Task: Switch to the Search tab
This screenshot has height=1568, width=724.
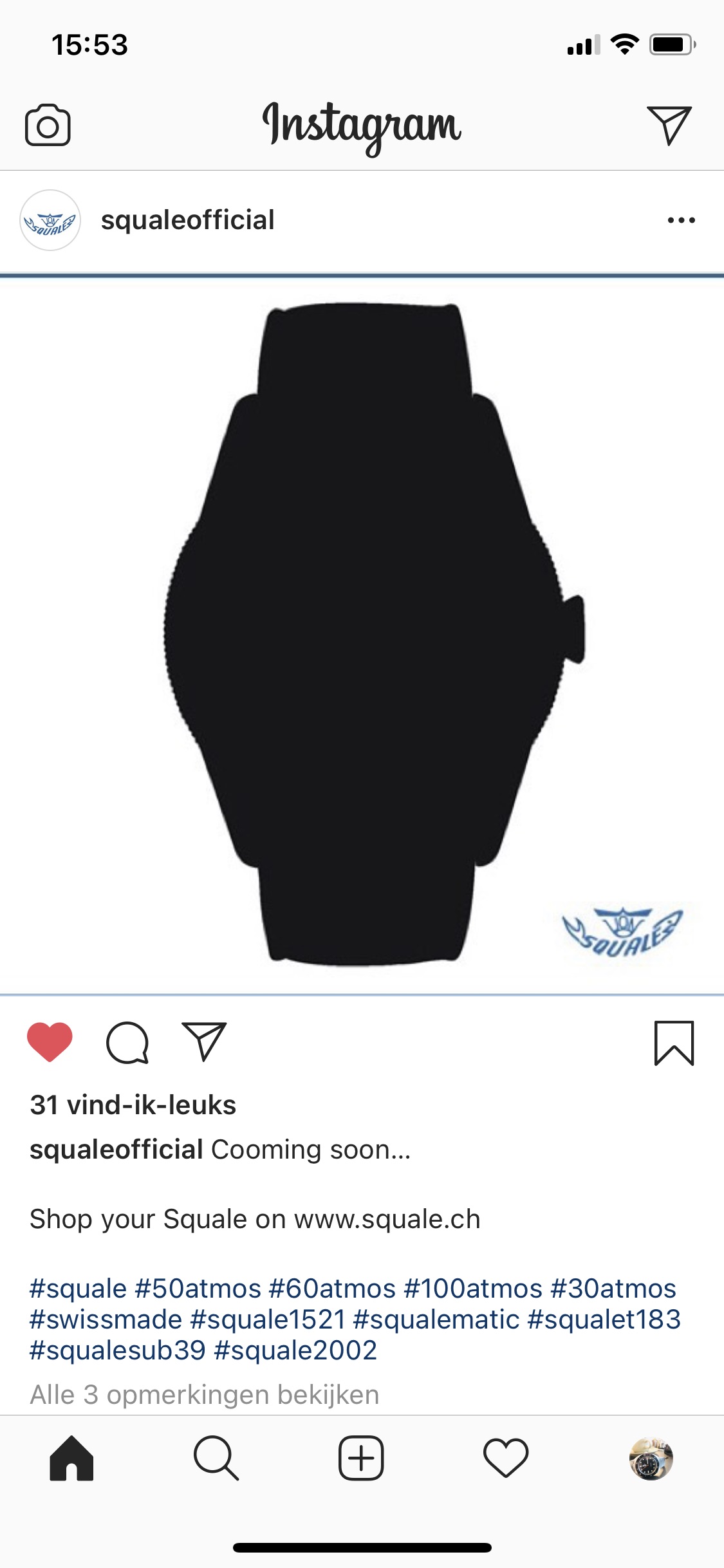Action: [216, 1459]
